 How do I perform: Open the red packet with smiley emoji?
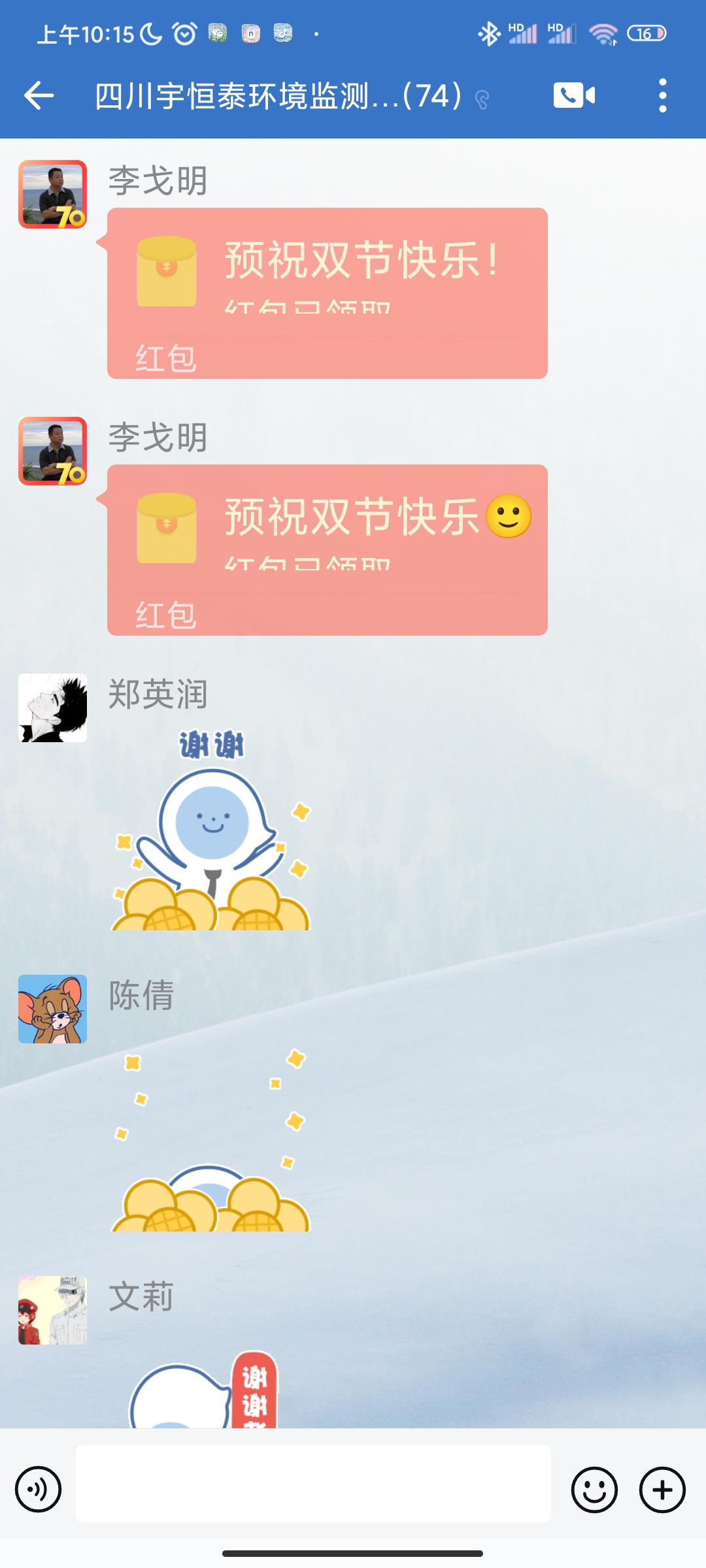(x=327, y=550)
